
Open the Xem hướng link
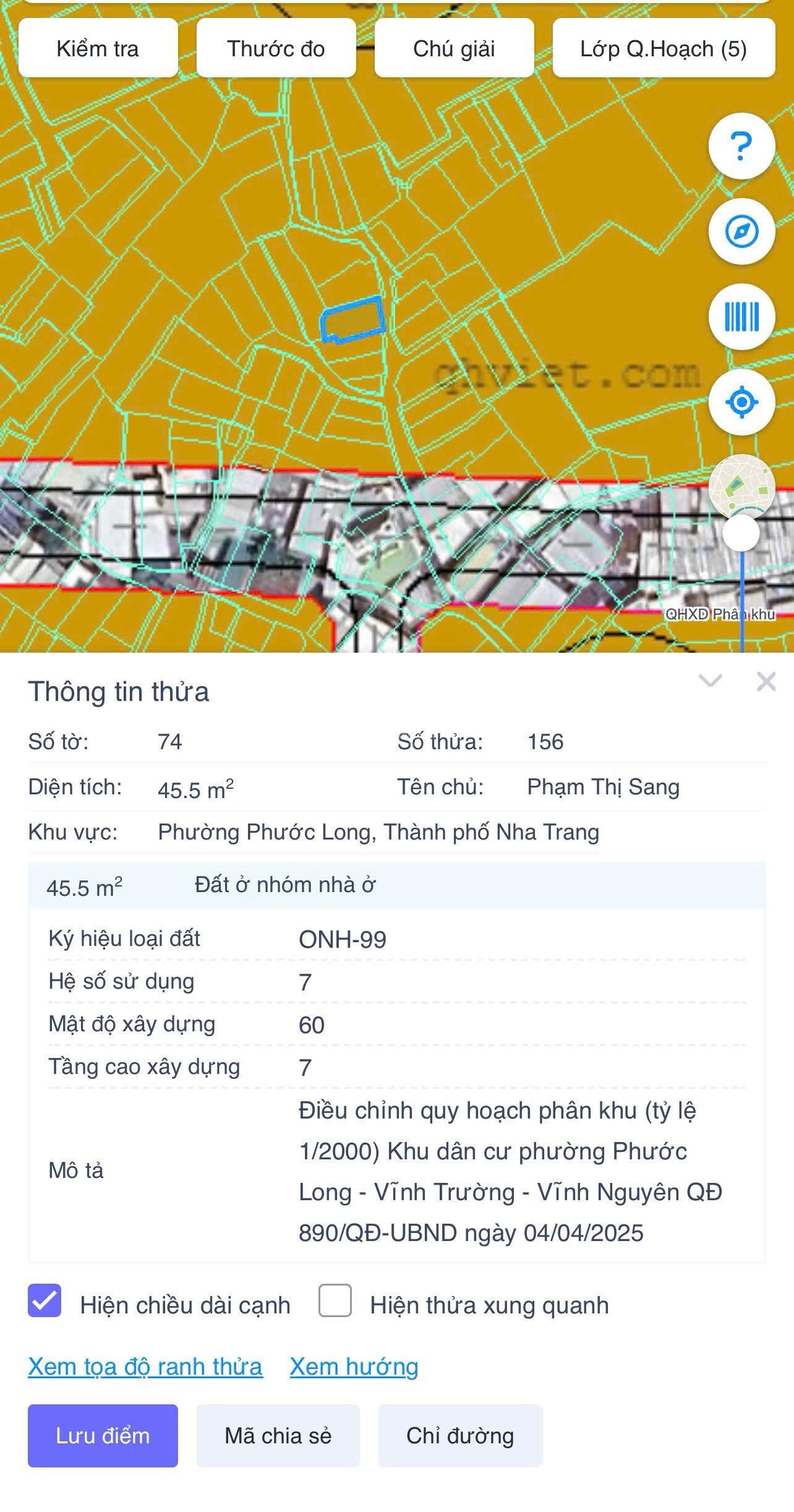(x=354, y=1366)
